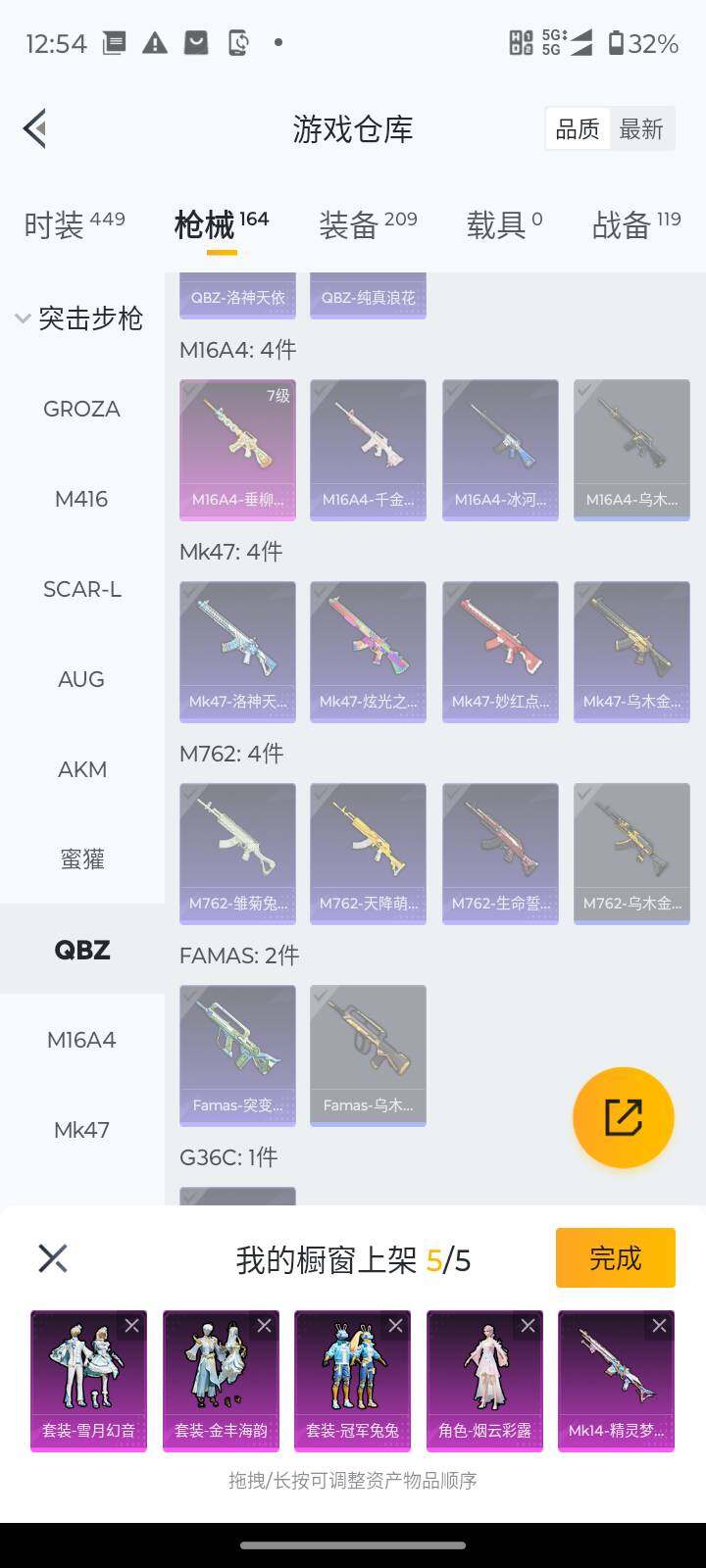This screenshot has width=706, height=1568.
Task: Close the 我的橱窗上架 panel
Action: [x=53, y=1258]
